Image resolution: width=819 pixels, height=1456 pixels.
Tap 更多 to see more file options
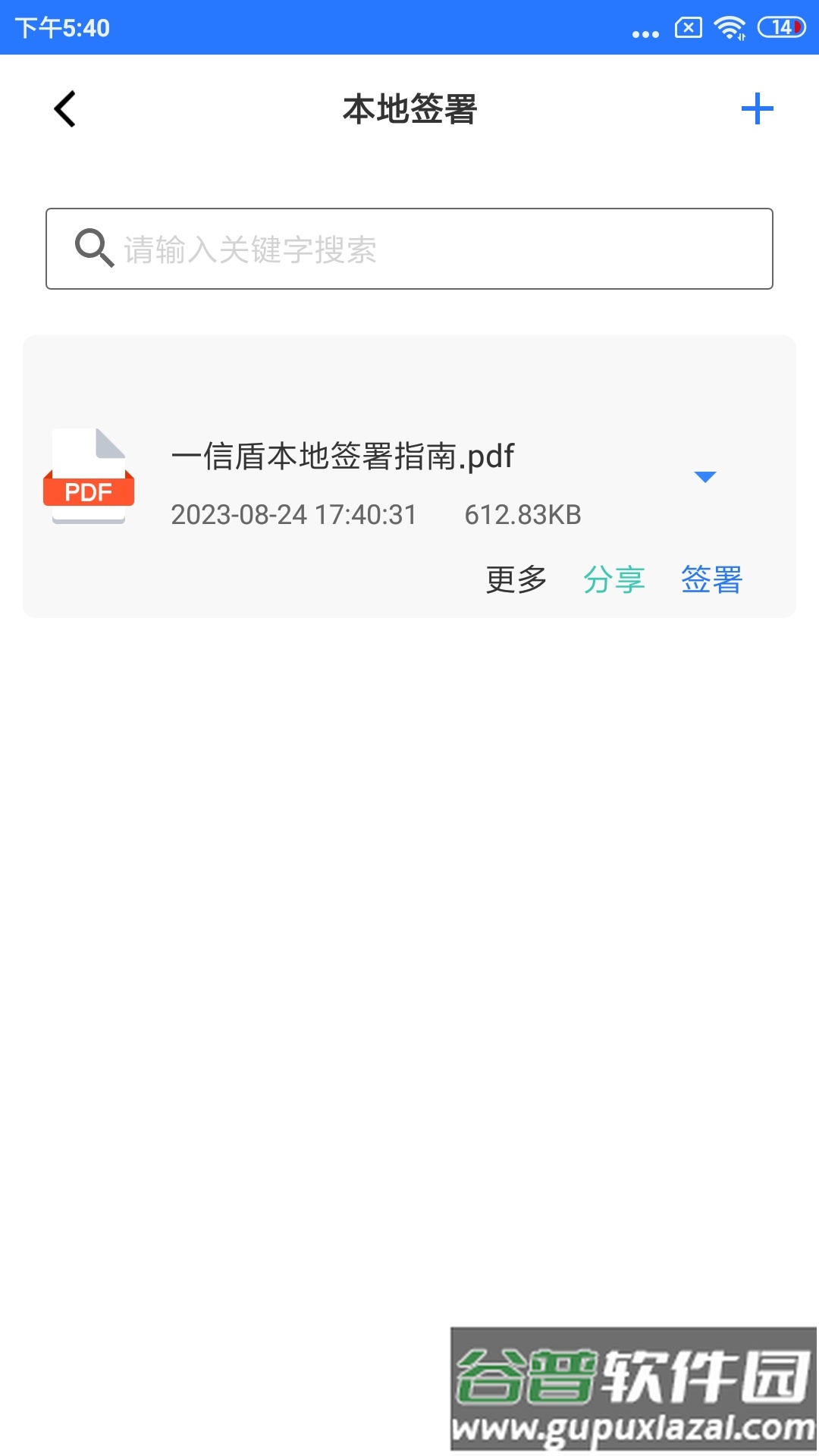pyautogui.click(x=515, y=580)
